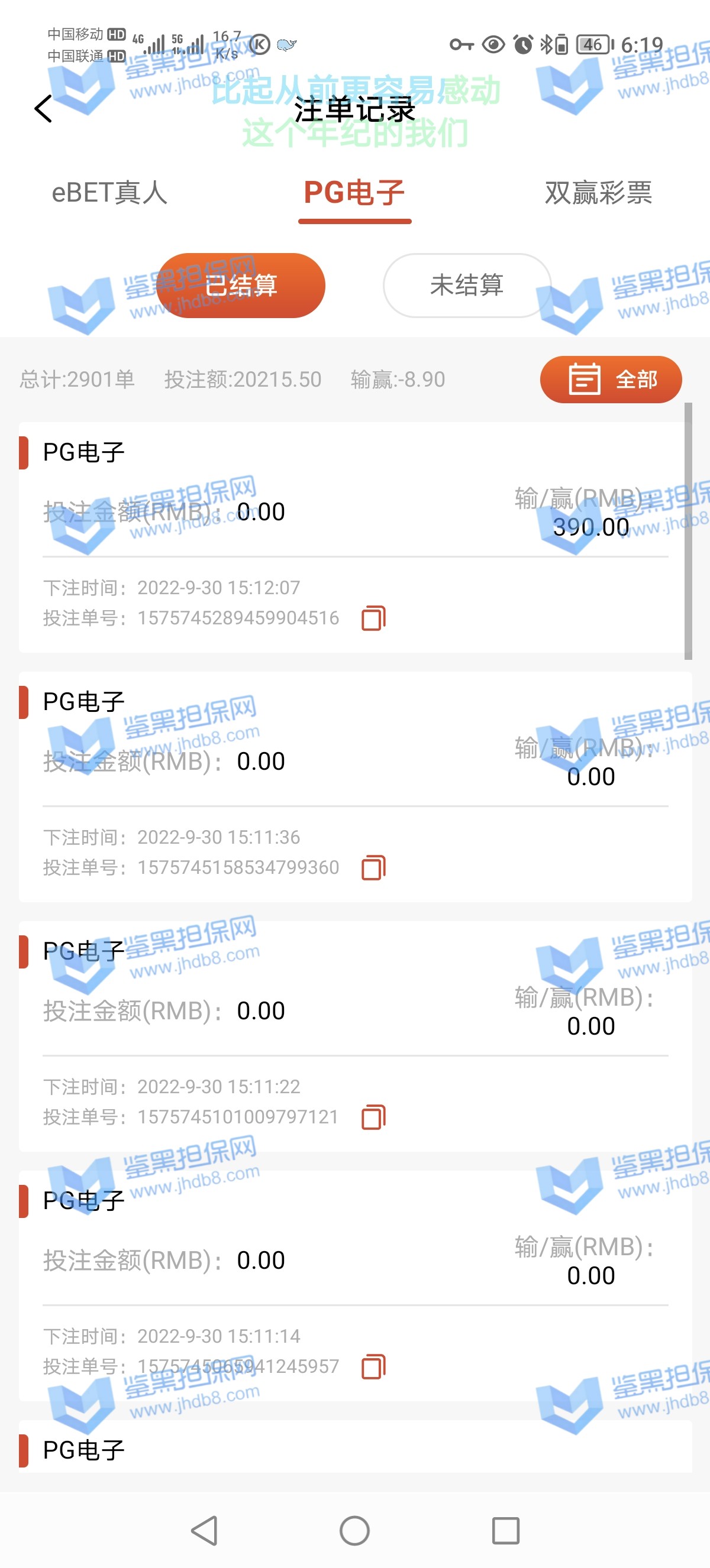Image resolution: width=710 pixels, height=1568 pixels.
Task: Tap system home button
Action: [x=354, y=1530]
